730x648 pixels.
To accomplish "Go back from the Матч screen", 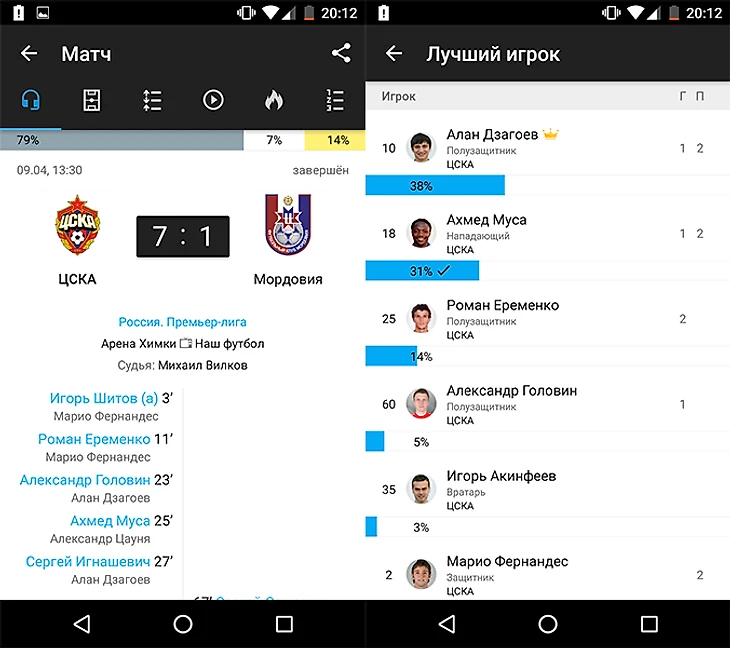I will 29,54.
